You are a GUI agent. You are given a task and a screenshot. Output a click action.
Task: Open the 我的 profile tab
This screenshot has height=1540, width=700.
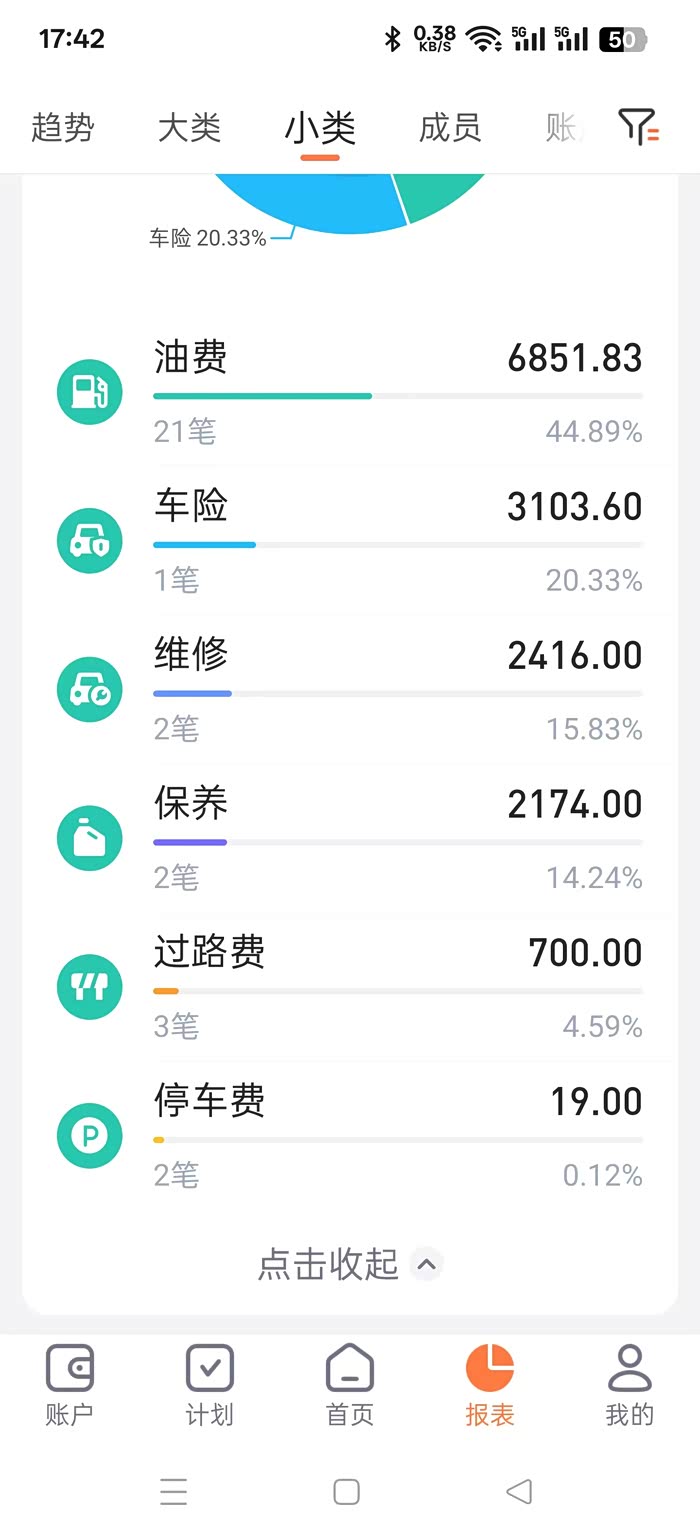click(629, 1385)
